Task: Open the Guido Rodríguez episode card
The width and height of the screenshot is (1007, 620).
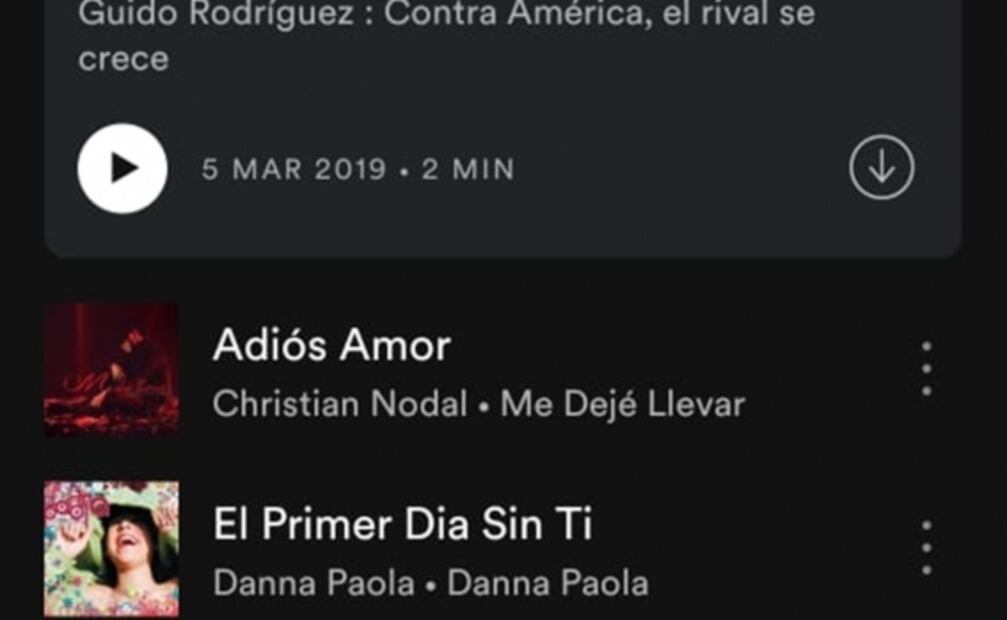Action: click(445, 40)
